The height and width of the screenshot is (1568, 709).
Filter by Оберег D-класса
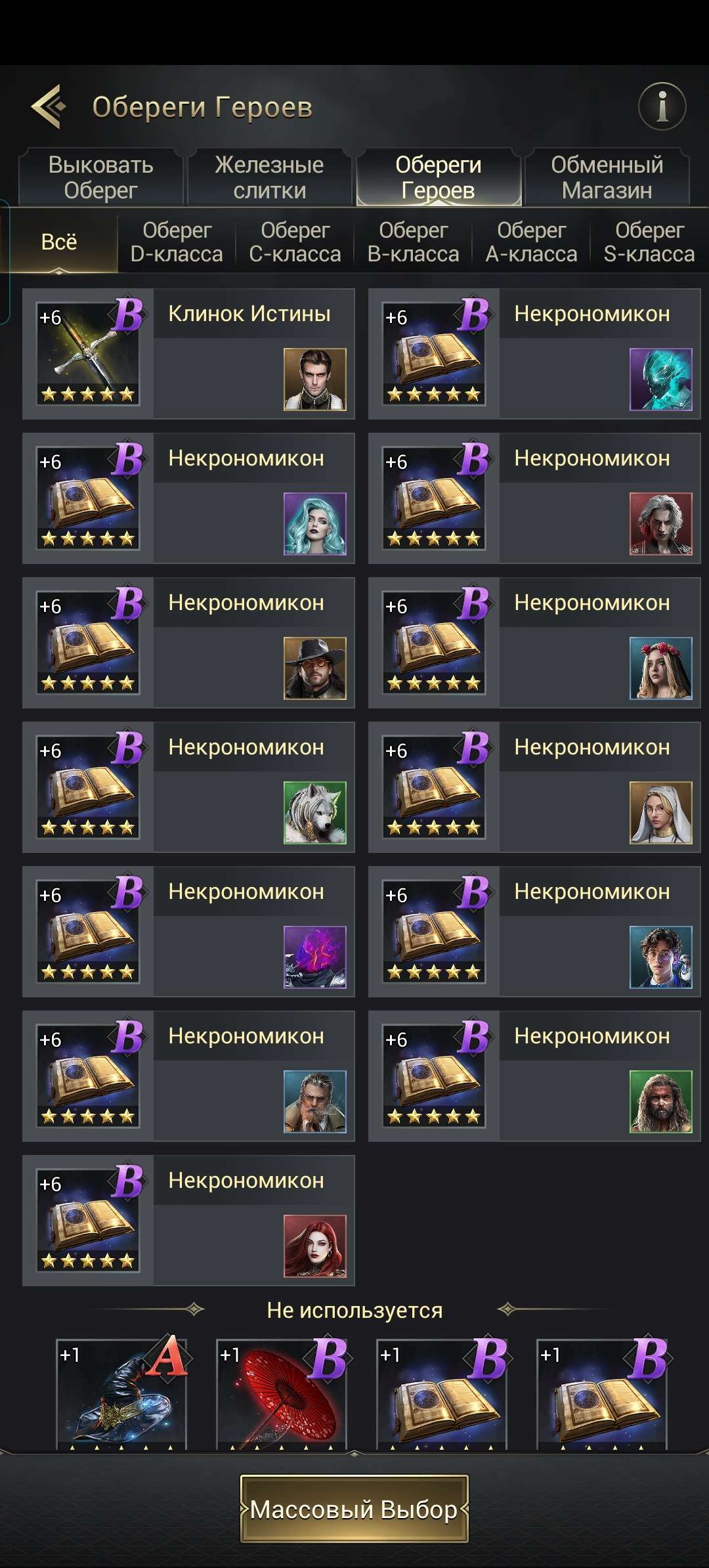point(177,242)
